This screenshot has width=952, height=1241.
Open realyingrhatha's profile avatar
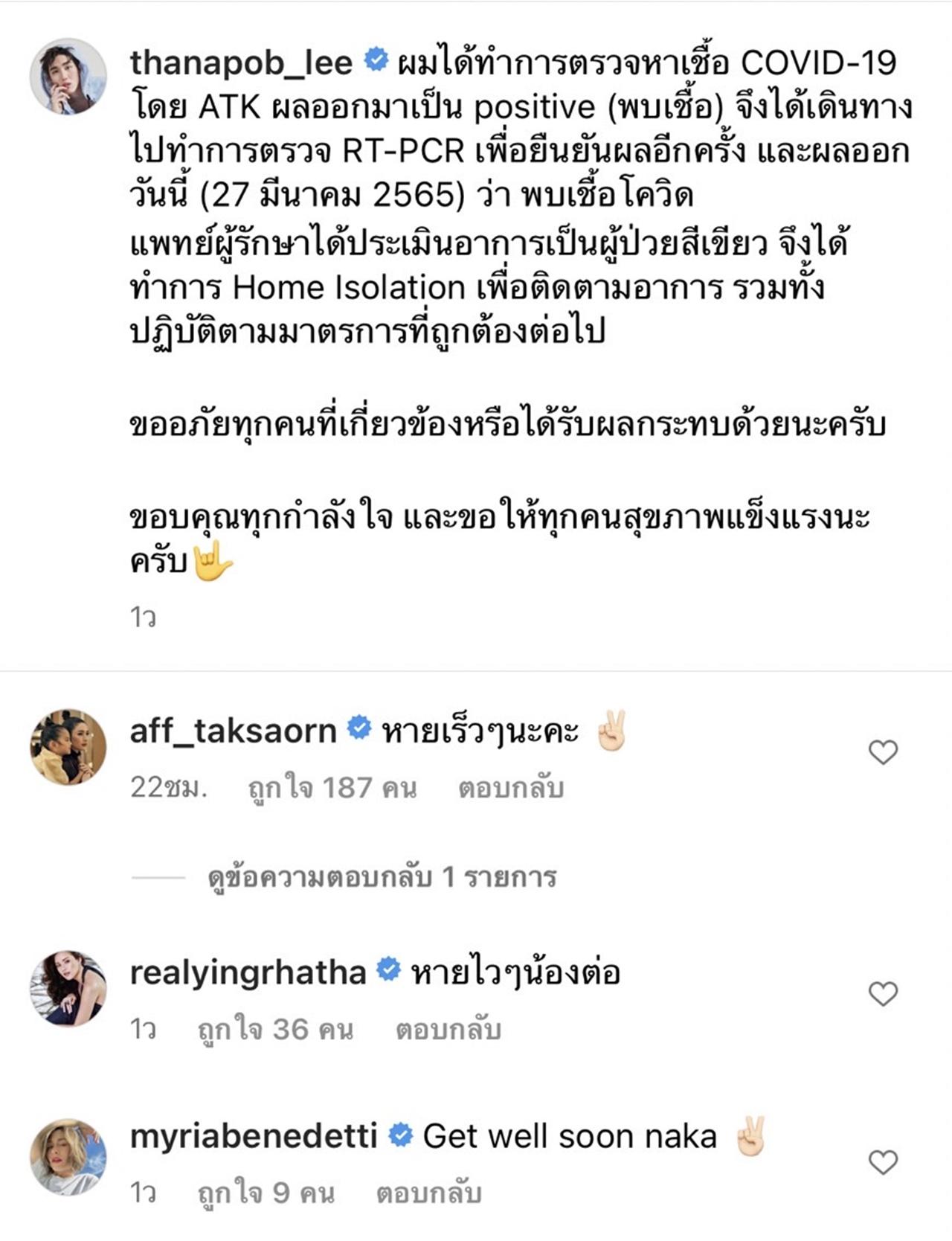68,988
